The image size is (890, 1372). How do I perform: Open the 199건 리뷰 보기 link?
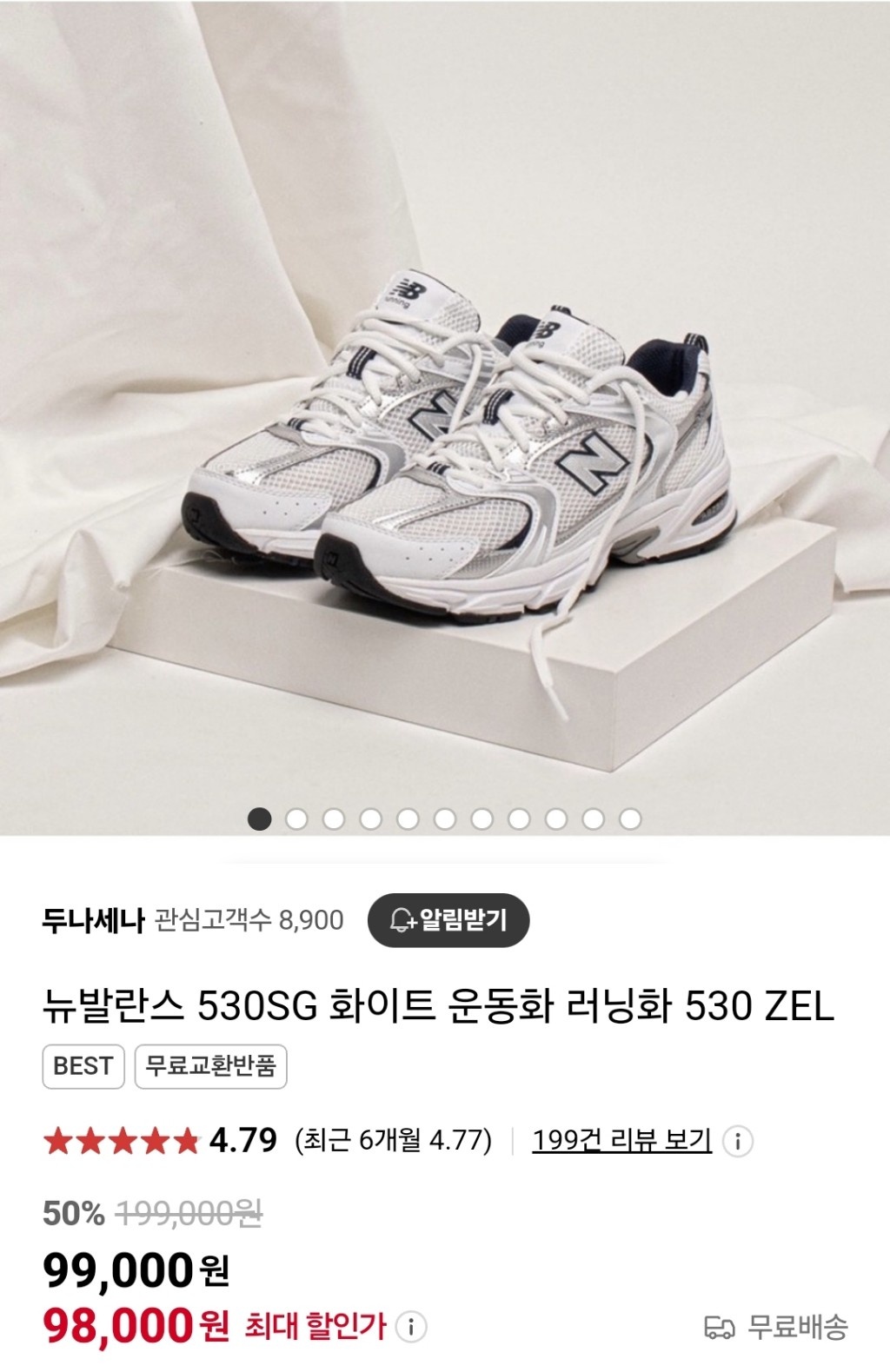[621, 1140]
